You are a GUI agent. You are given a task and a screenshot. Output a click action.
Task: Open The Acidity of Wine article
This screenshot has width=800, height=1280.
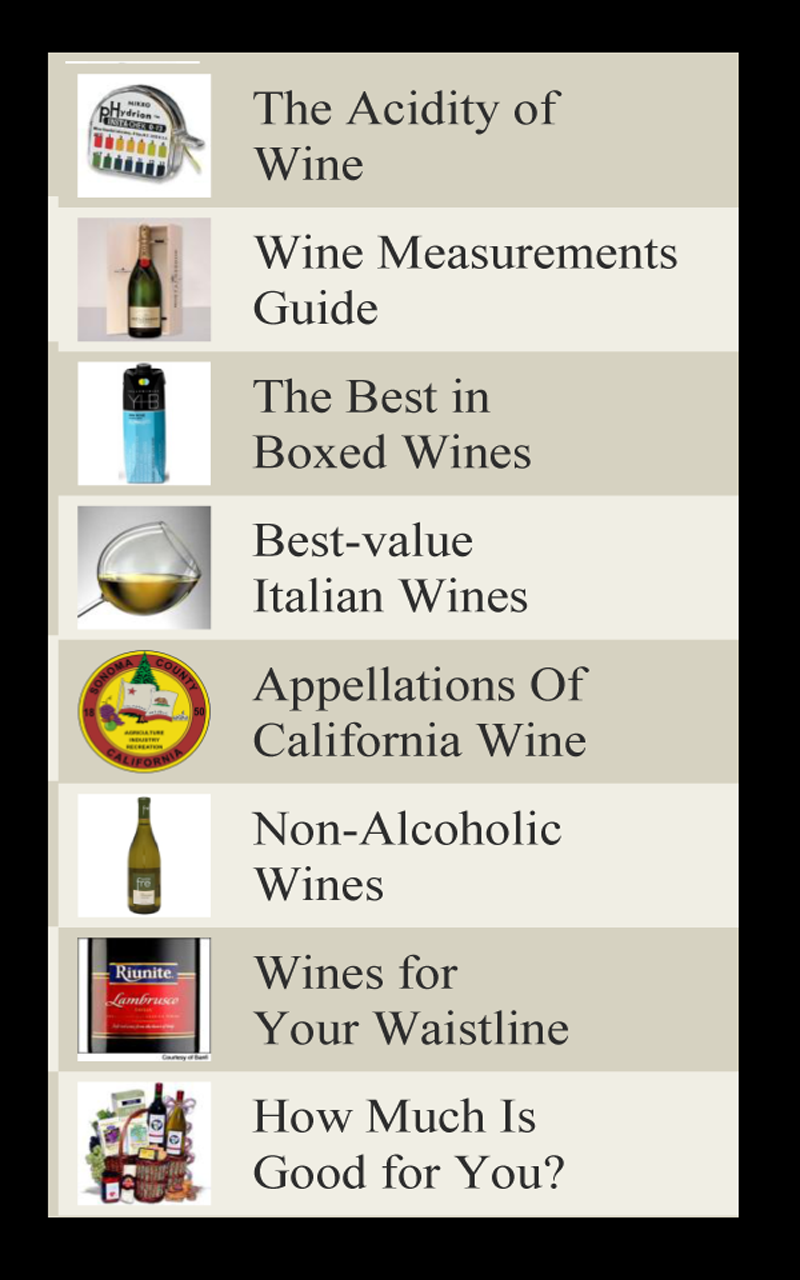point(406,135)
